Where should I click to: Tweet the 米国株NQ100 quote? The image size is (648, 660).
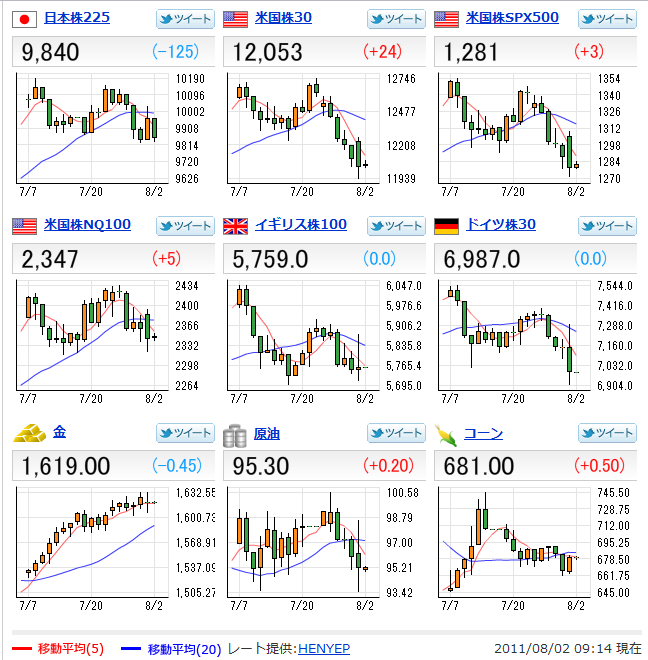click(185, 226)
